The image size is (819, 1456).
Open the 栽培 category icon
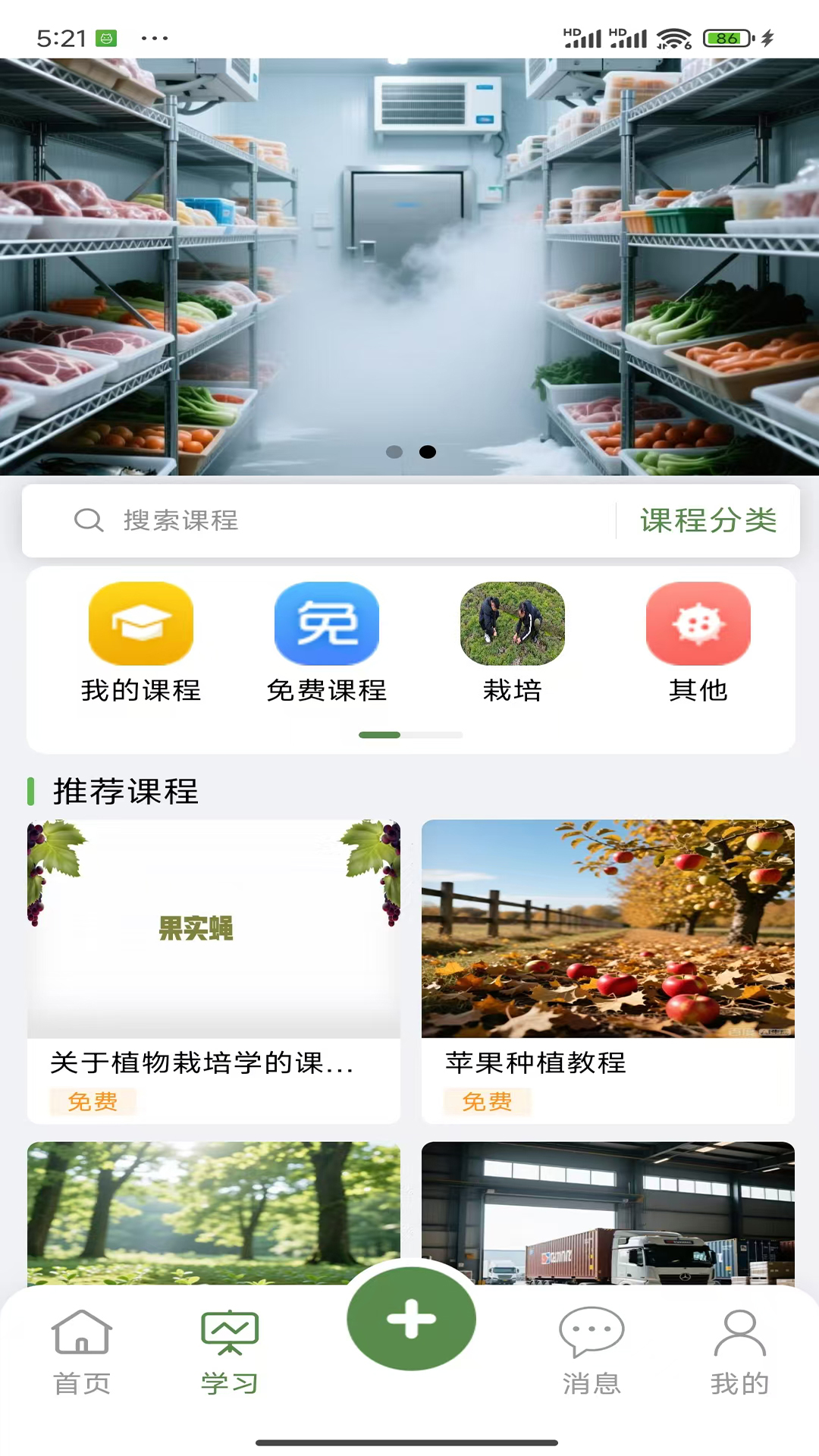[513, 623]
